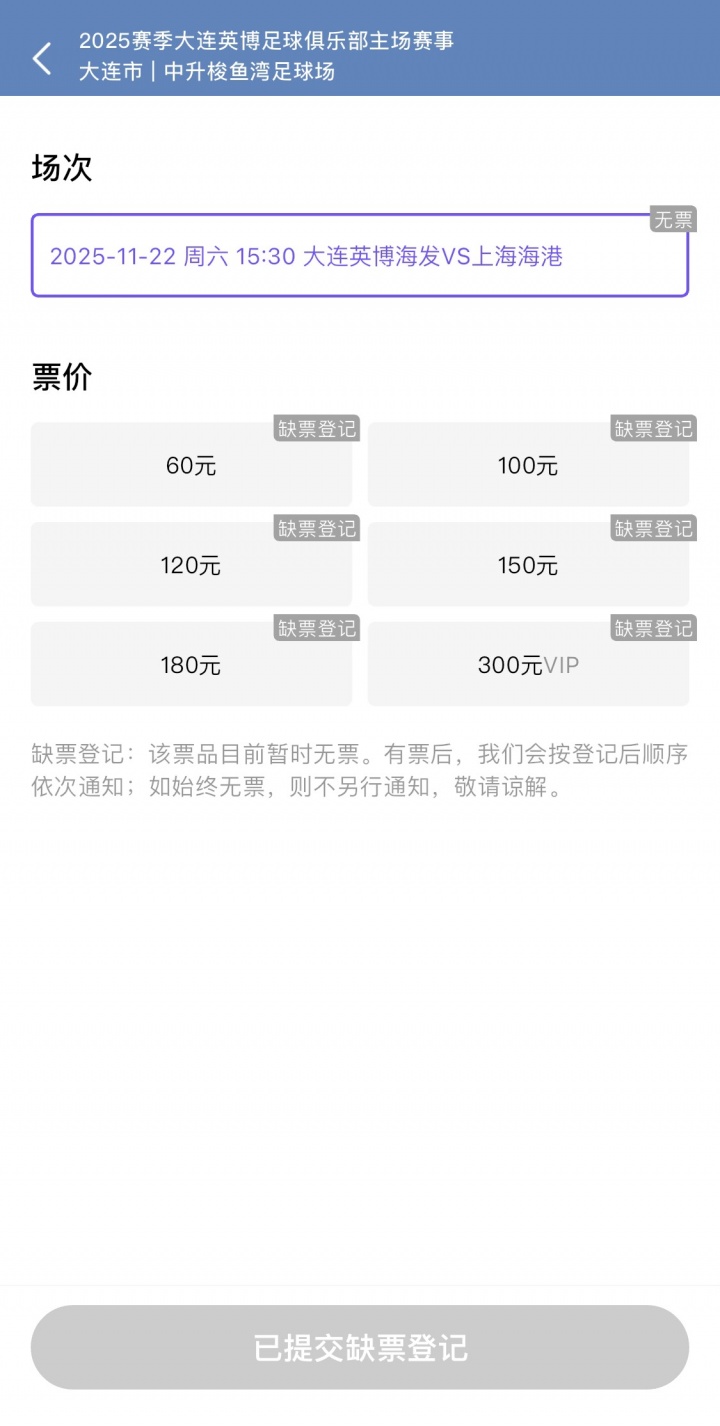This screenshot has height=1426, width=720.
Task: Pick the 150元 ticket option
Action: click(528, 565)
